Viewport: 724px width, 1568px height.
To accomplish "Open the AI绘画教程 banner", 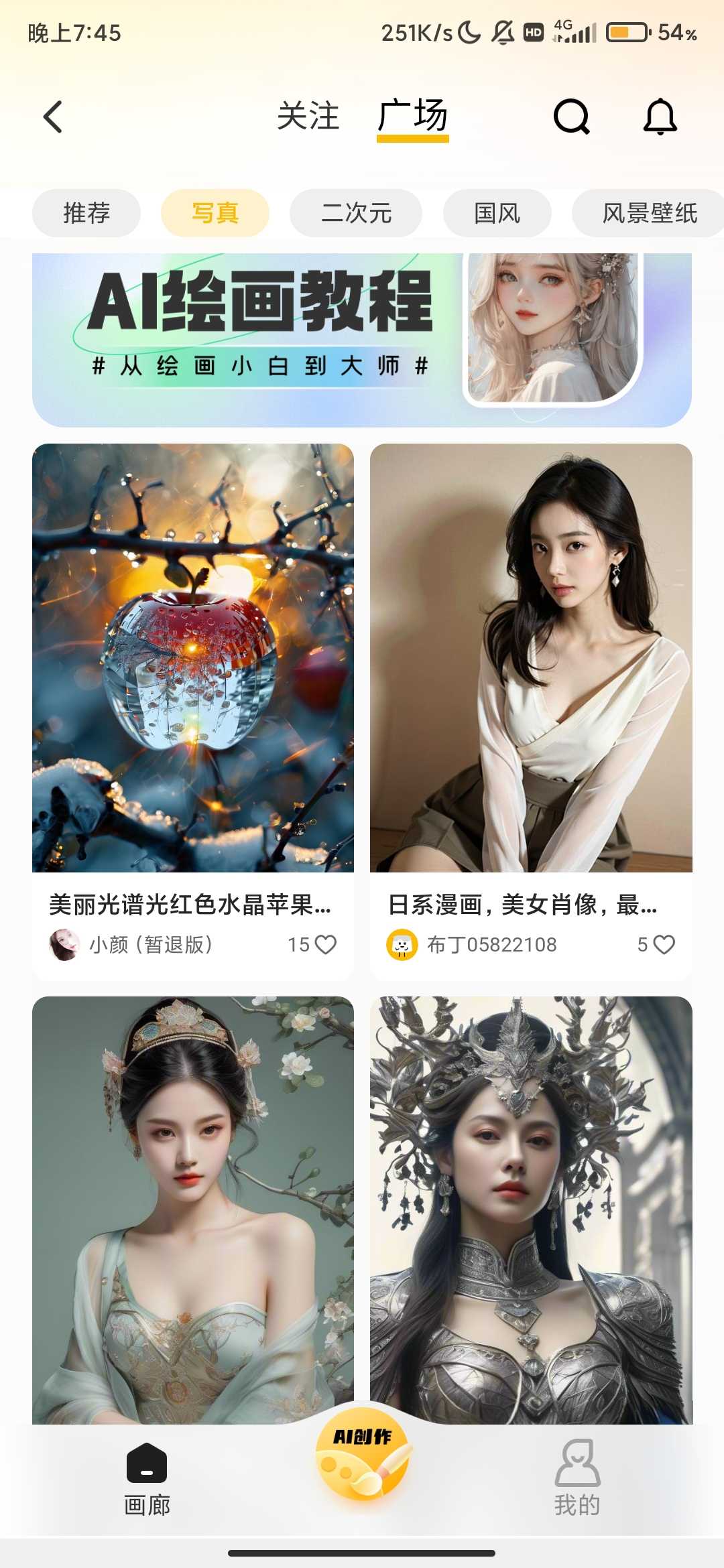I will tap(362, 340).
